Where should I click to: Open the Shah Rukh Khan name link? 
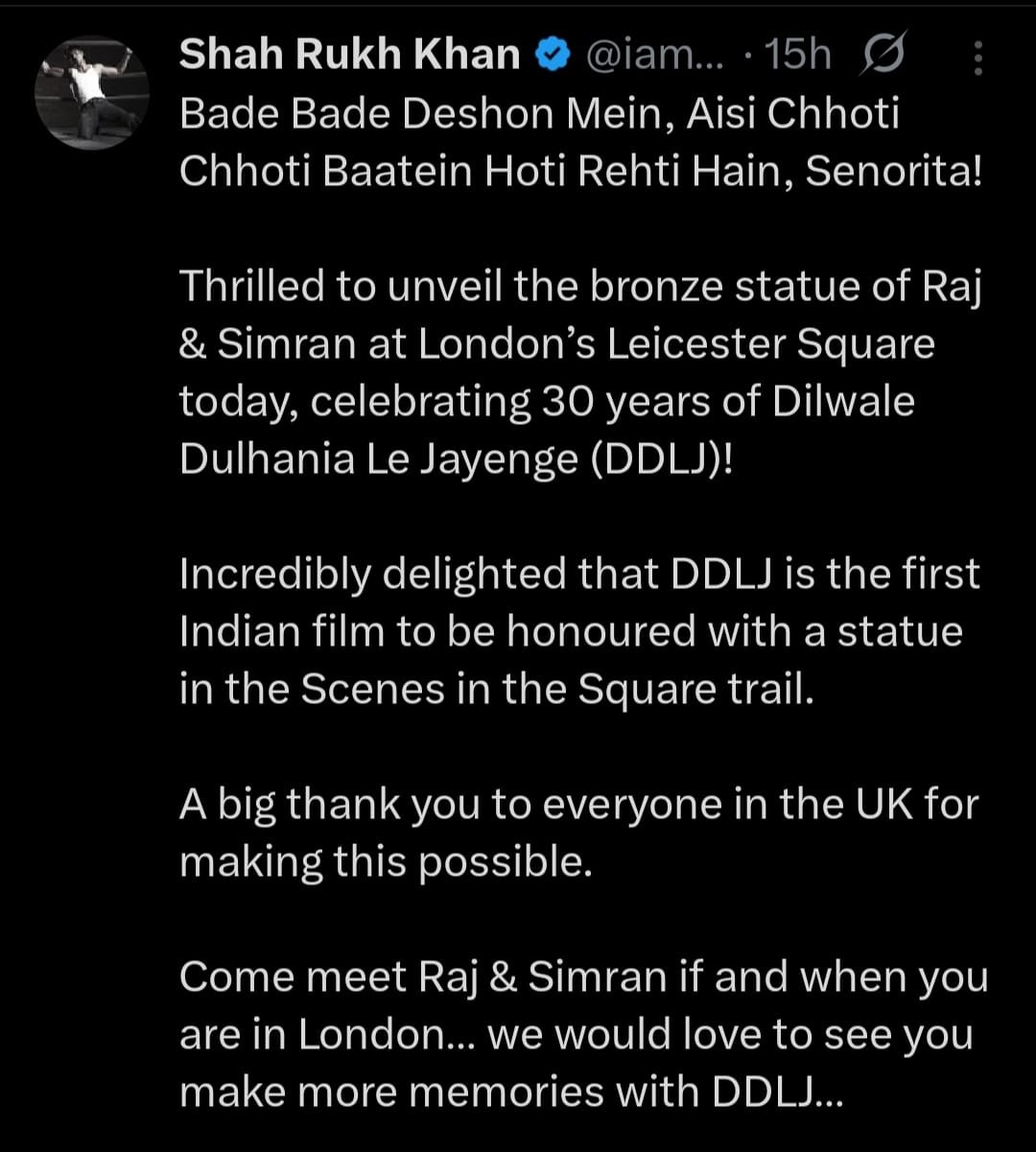[349, 57]
